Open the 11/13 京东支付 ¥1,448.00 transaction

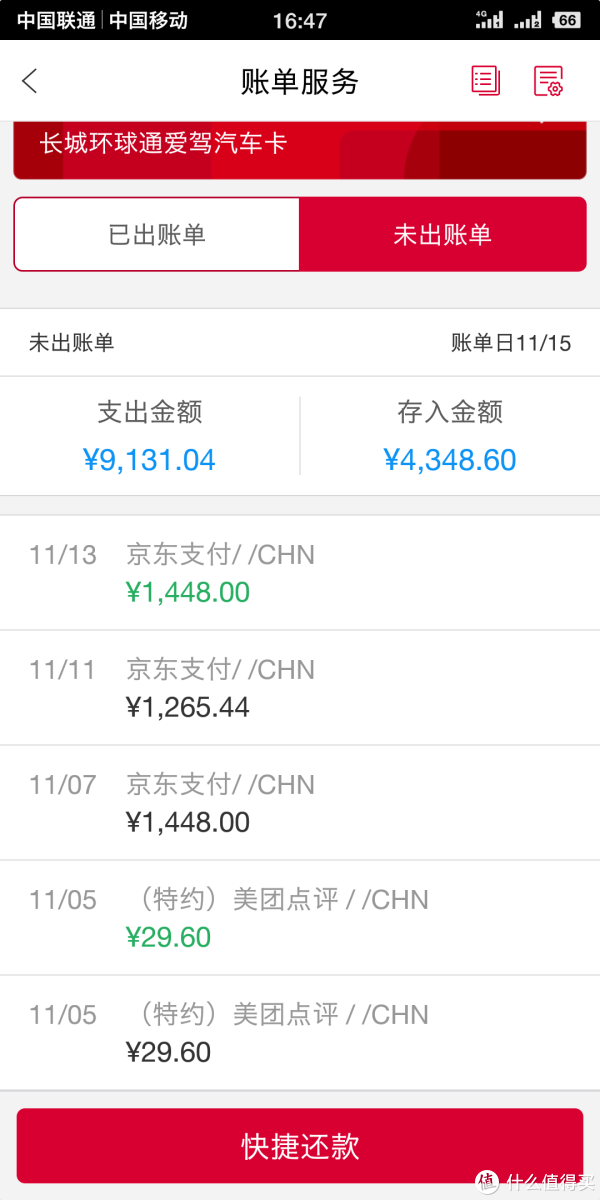pos(300,573)
